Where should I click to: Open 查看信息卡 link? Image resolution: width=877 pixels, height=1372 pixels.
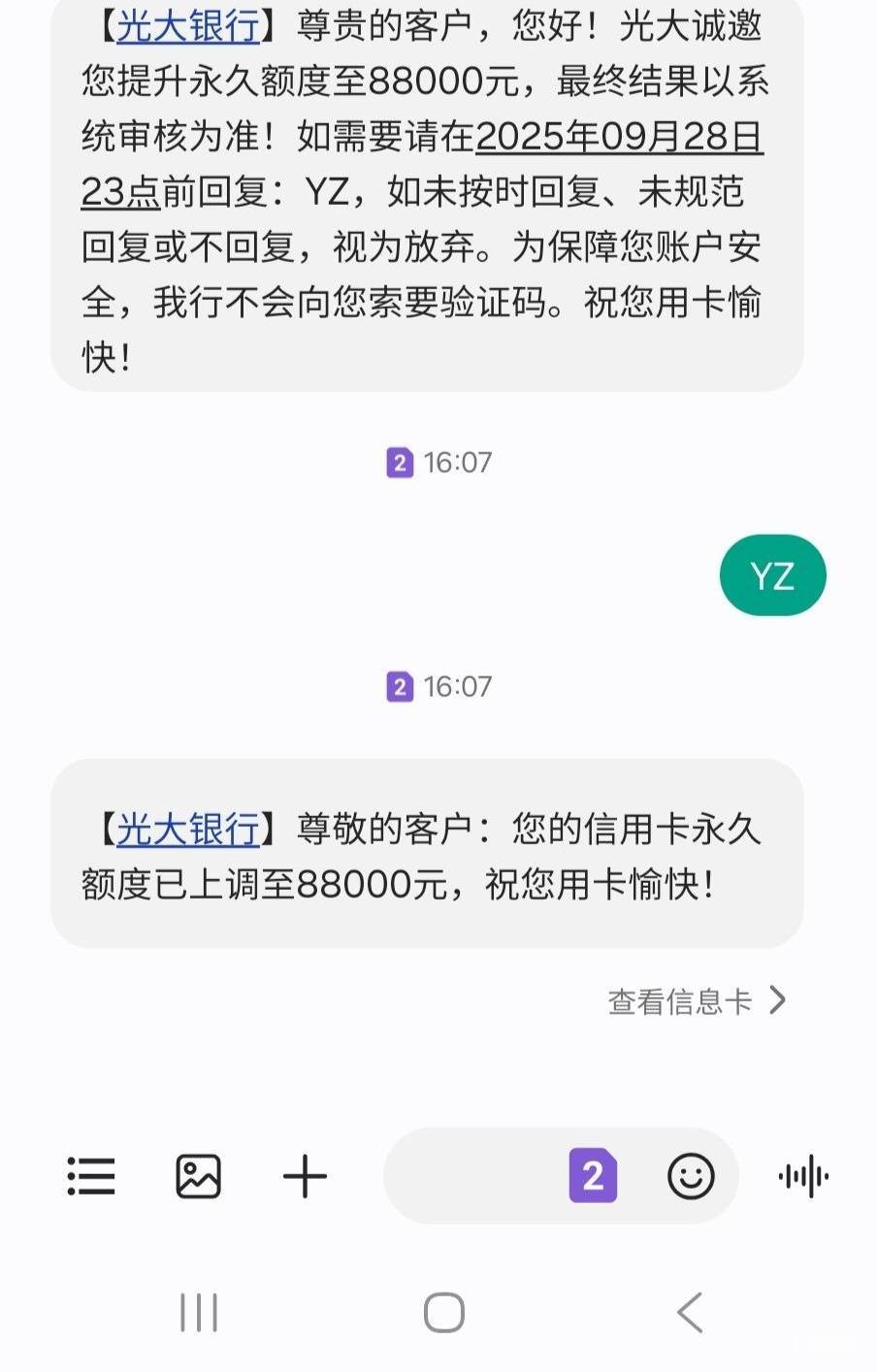coord(697,1000)
